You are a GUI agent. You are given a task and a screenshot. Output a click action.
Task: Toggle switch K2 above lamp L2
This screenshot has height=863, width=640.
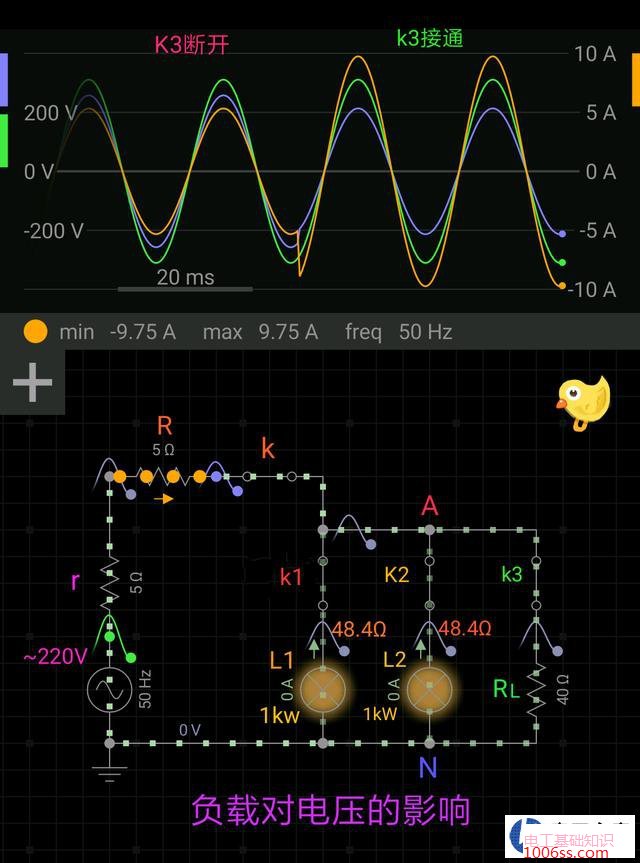[x=429, y=583]
